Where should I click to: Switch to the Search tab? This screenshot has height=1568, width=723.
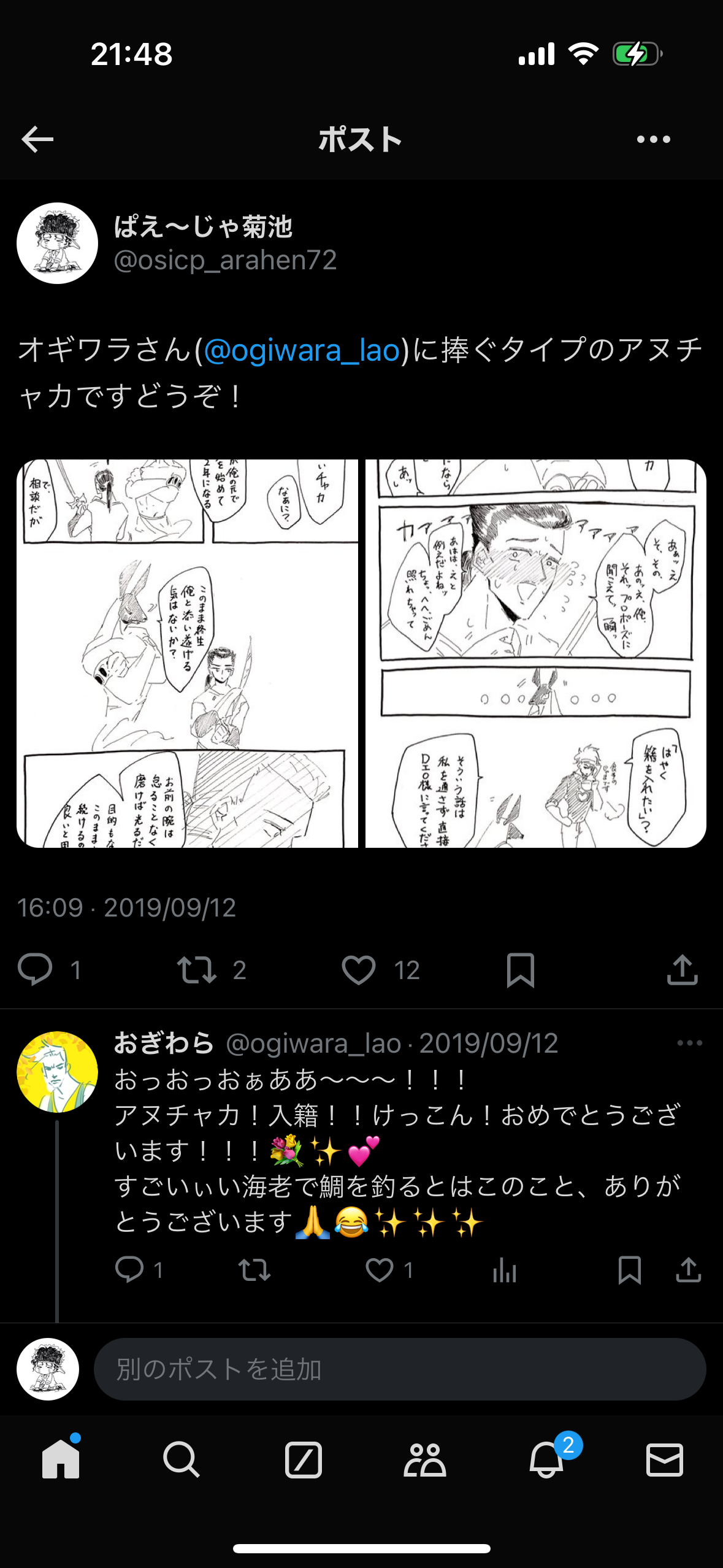(181, 1460)
